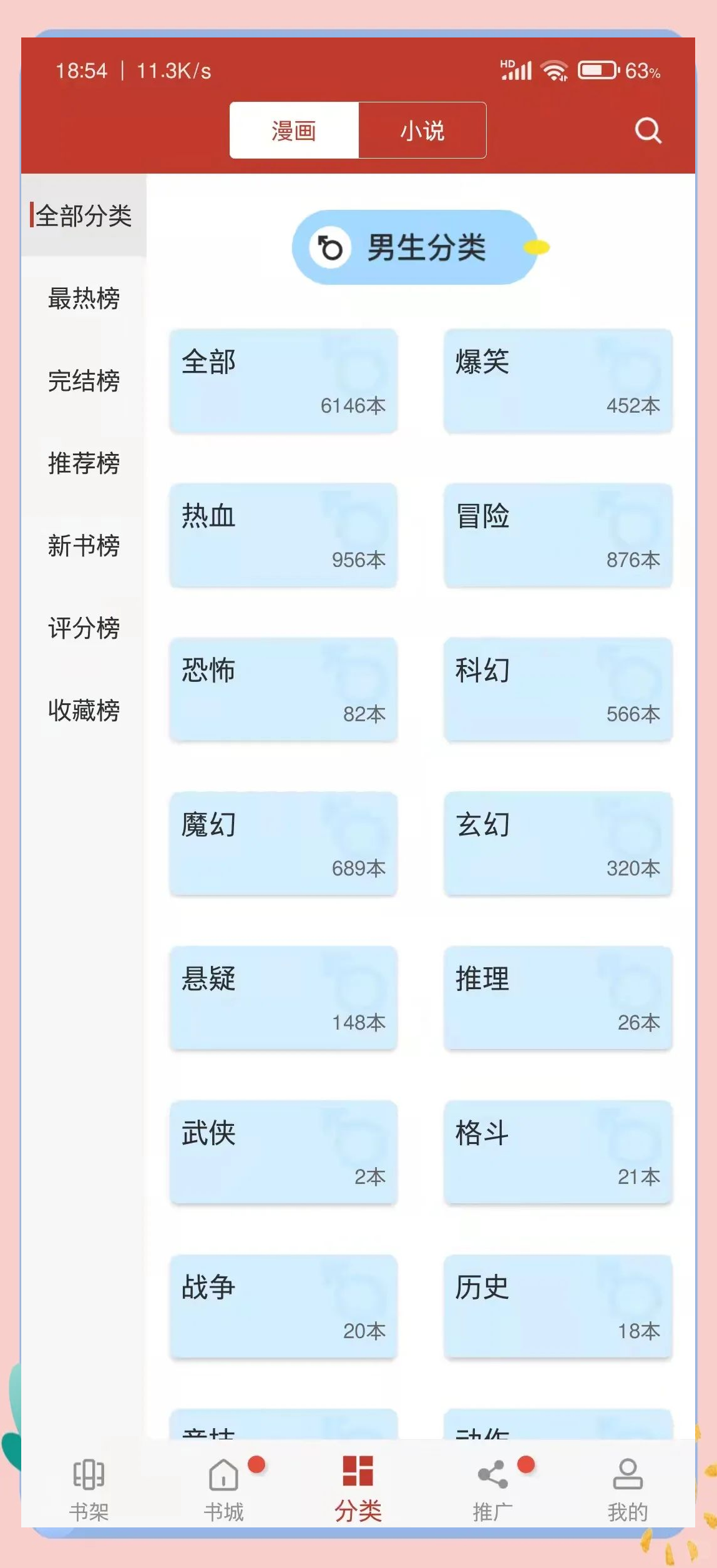
Task: Select the 漫画 tab
Action: click(x=294, y=131)
